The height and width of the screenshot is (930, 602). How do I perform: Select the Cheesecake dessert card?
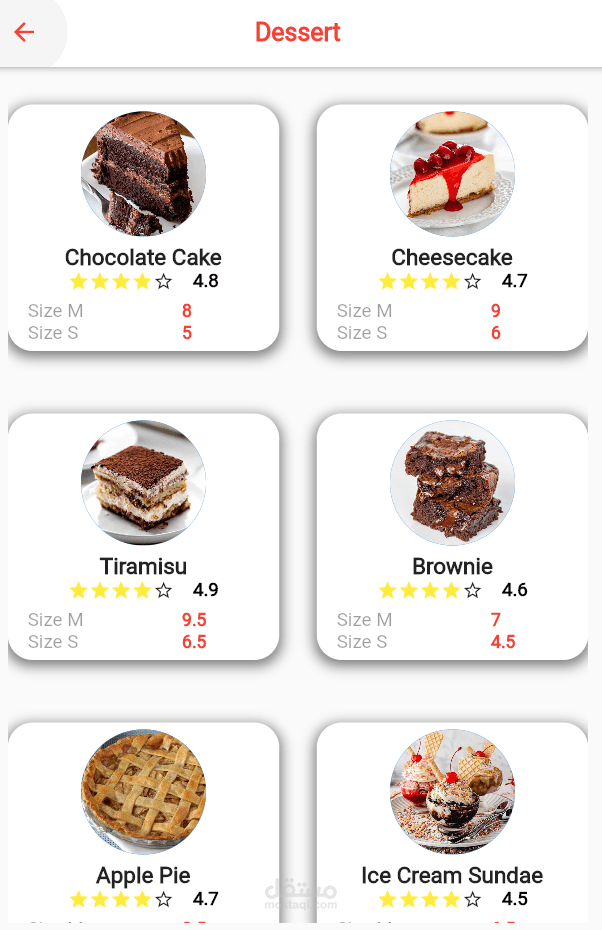pyautogui.click(x=452, y=227)
